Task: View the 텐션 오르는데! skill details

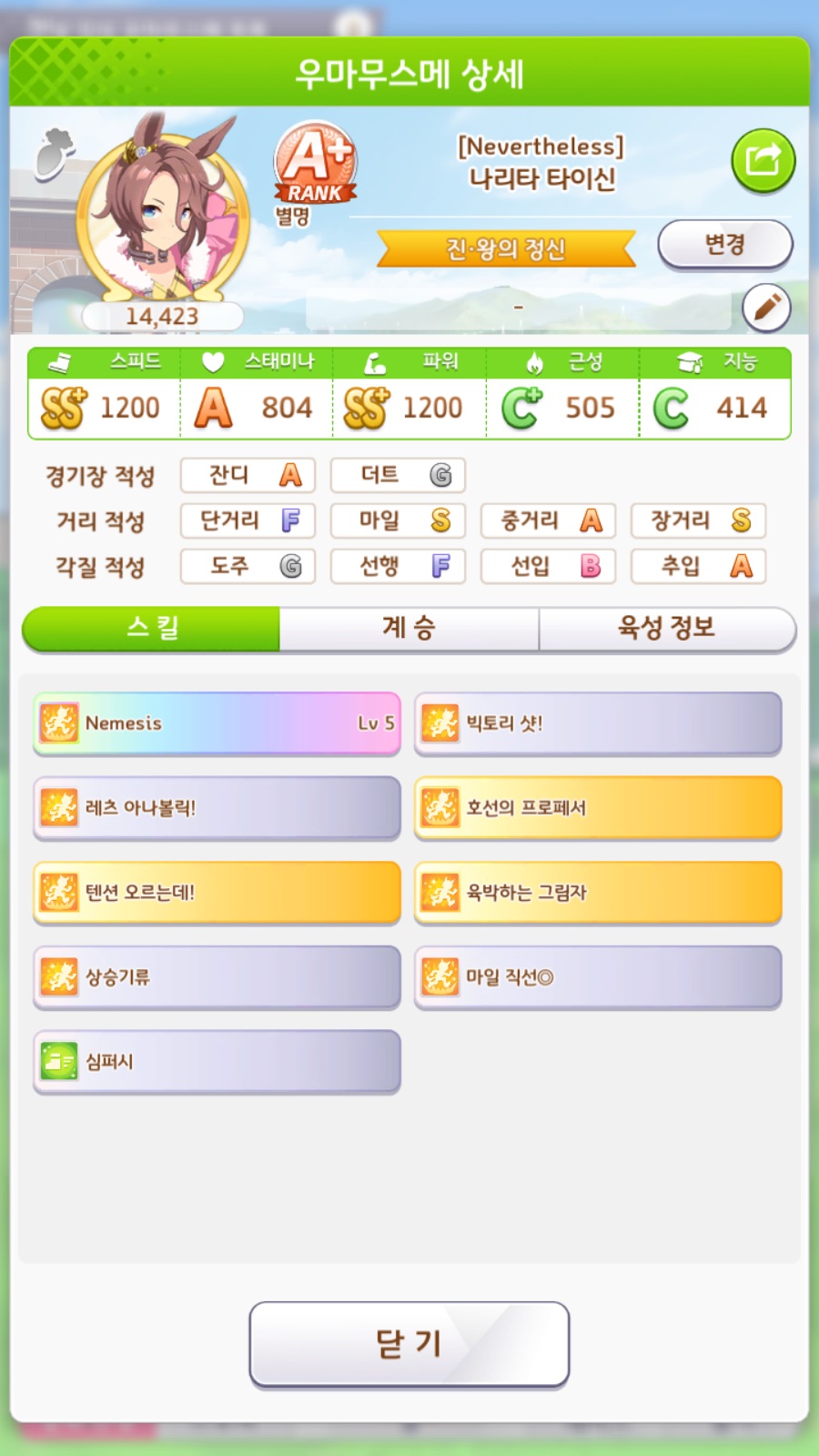Action: 217,892
